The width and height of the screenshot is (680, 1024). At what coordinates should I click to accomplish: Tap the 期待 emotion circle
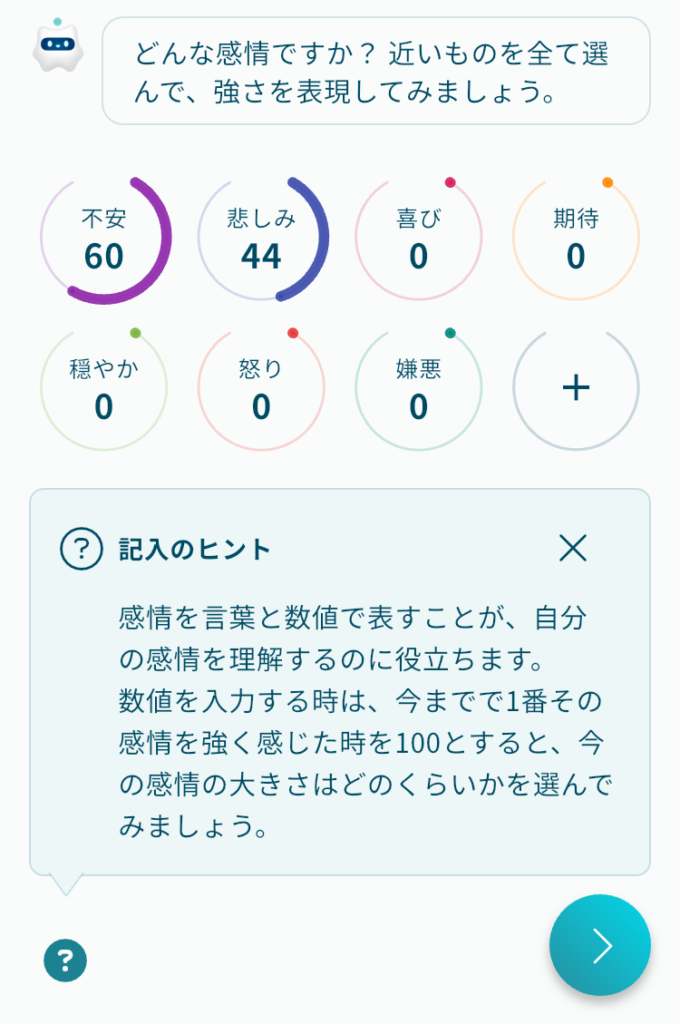[575, 240]
